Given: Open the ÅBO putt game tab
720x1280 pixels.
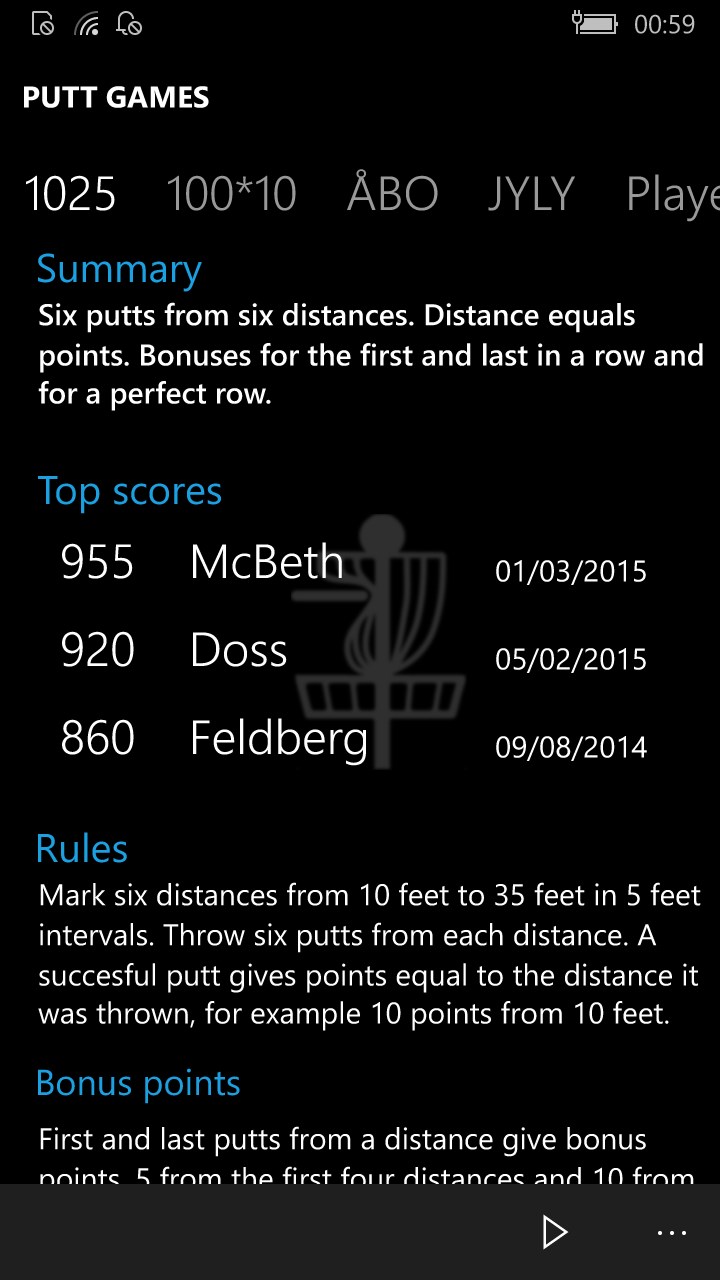Looking at the screenshot, I should 392,193.
